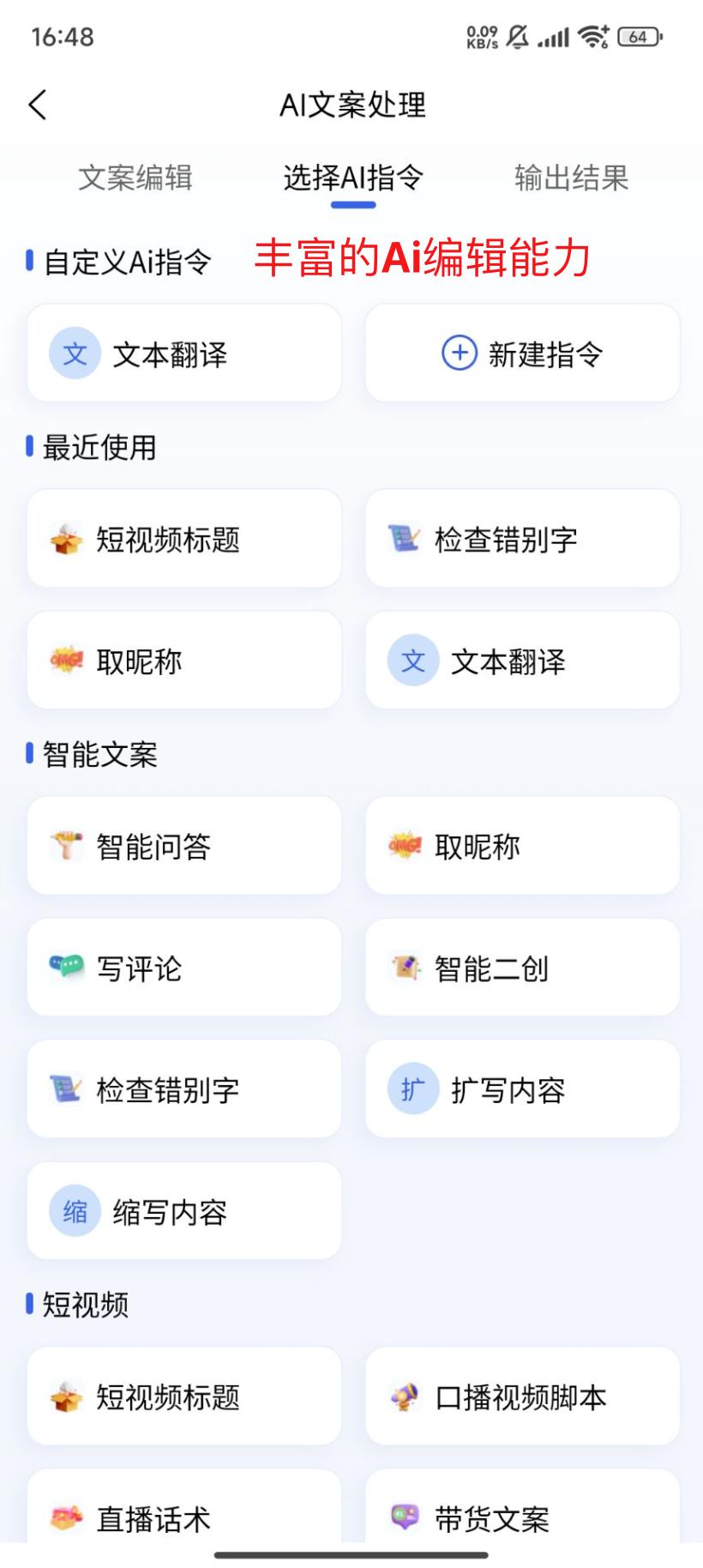Select the 智能二创 command
703x1568 pixels.
[522, 968]
